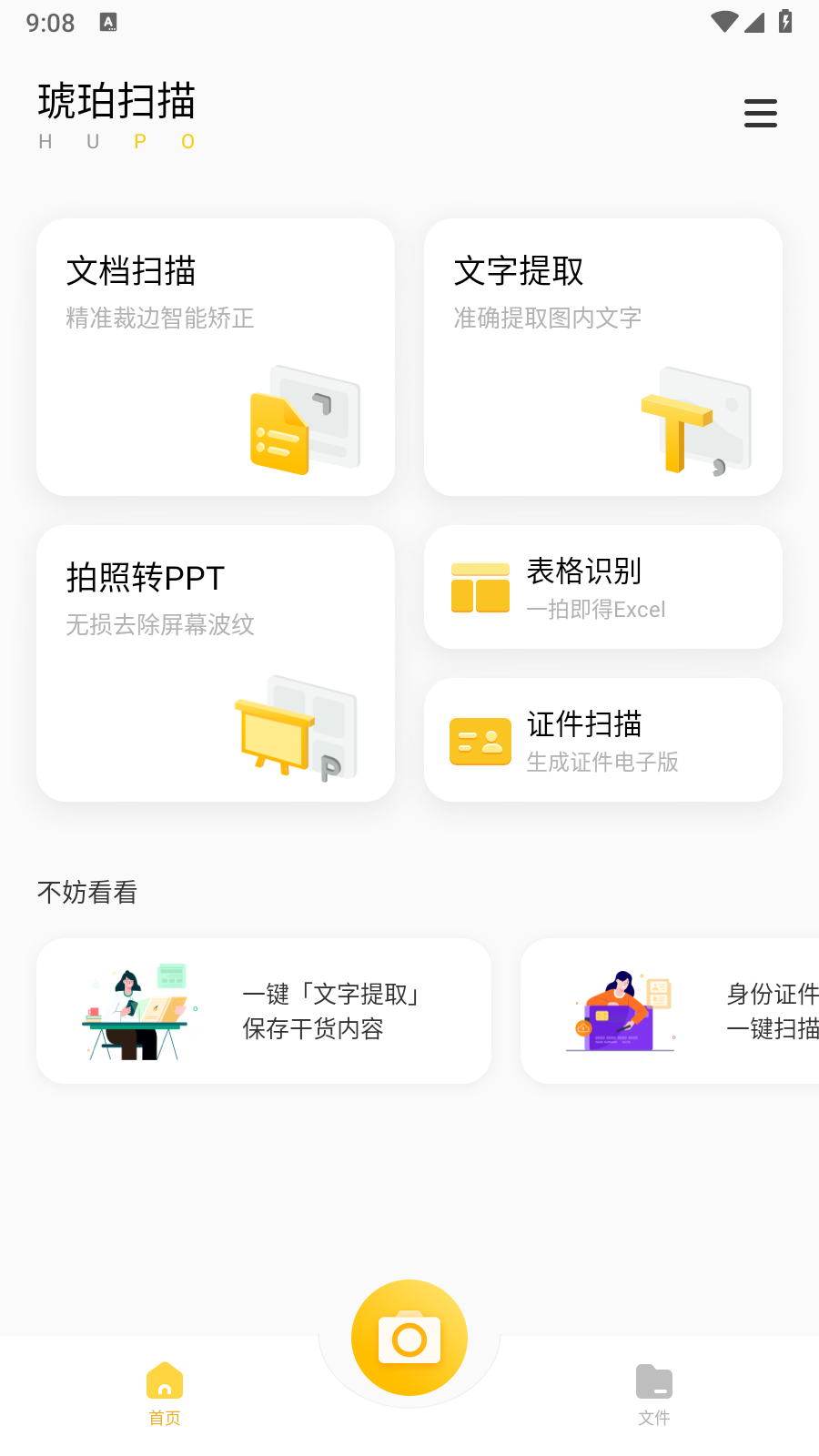Open 拍照转PPT feature
This screenshot has height=1456, width=819.
pos(216,662)
